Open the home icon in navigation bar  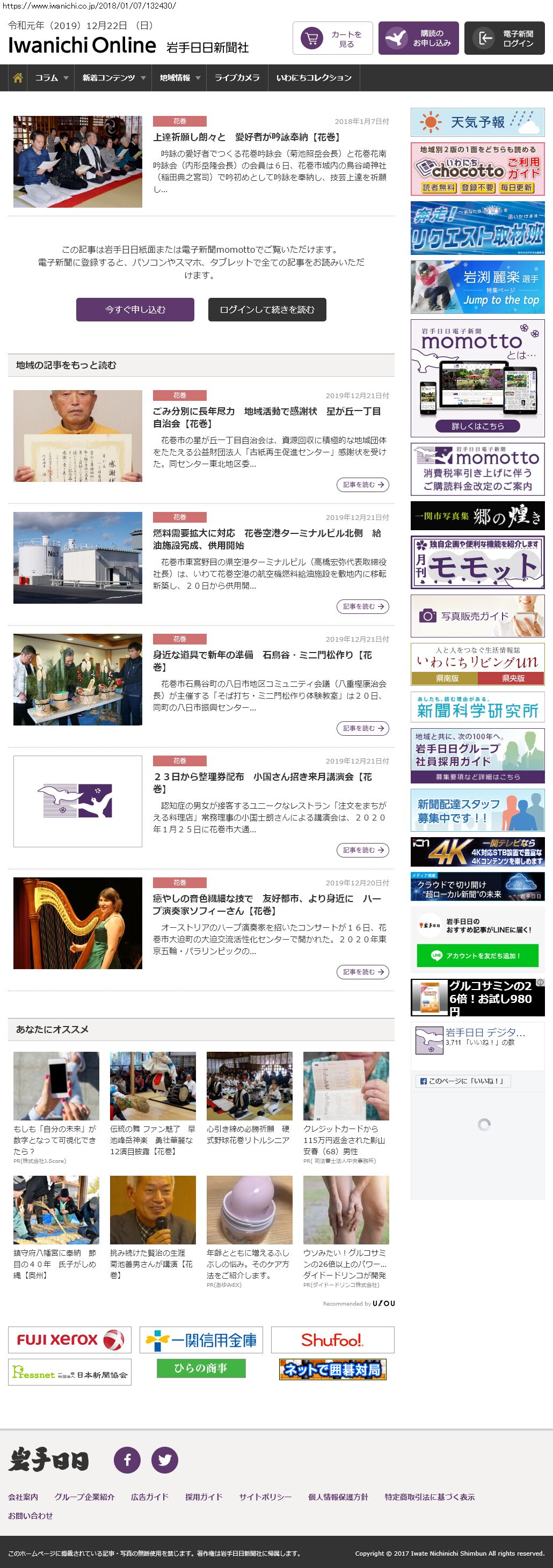[x=18, y=78]
